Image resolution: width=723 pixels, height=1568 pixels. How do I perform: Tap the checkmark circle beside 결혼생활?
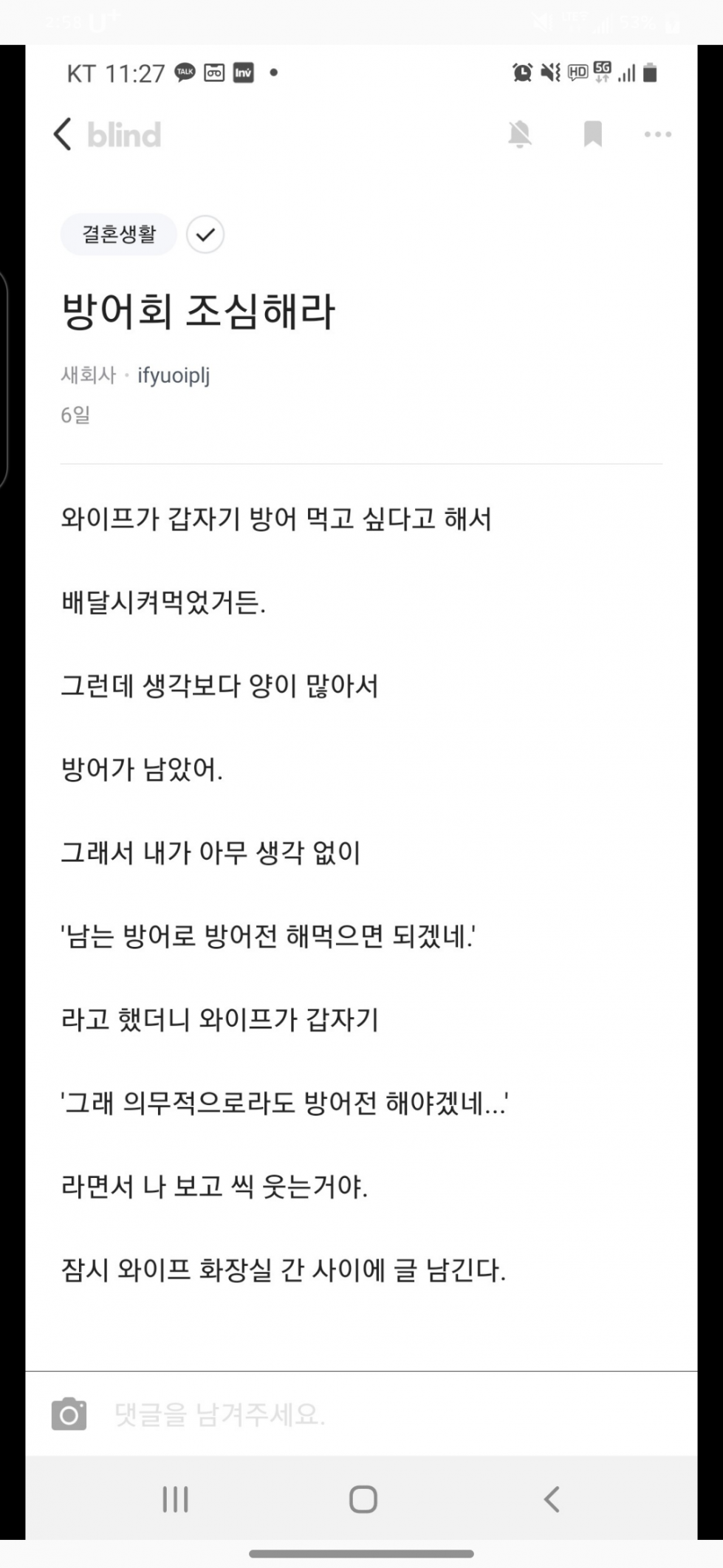205,235
